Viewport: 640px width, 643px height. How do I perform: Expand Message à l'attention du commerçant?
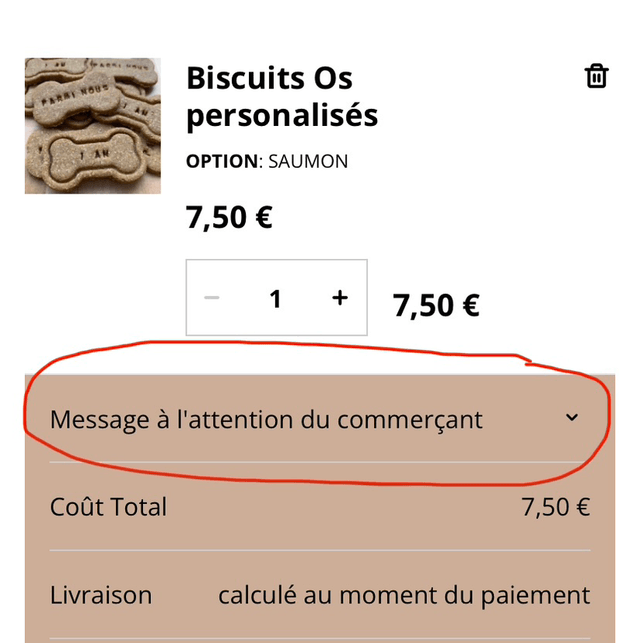point(571,418)
